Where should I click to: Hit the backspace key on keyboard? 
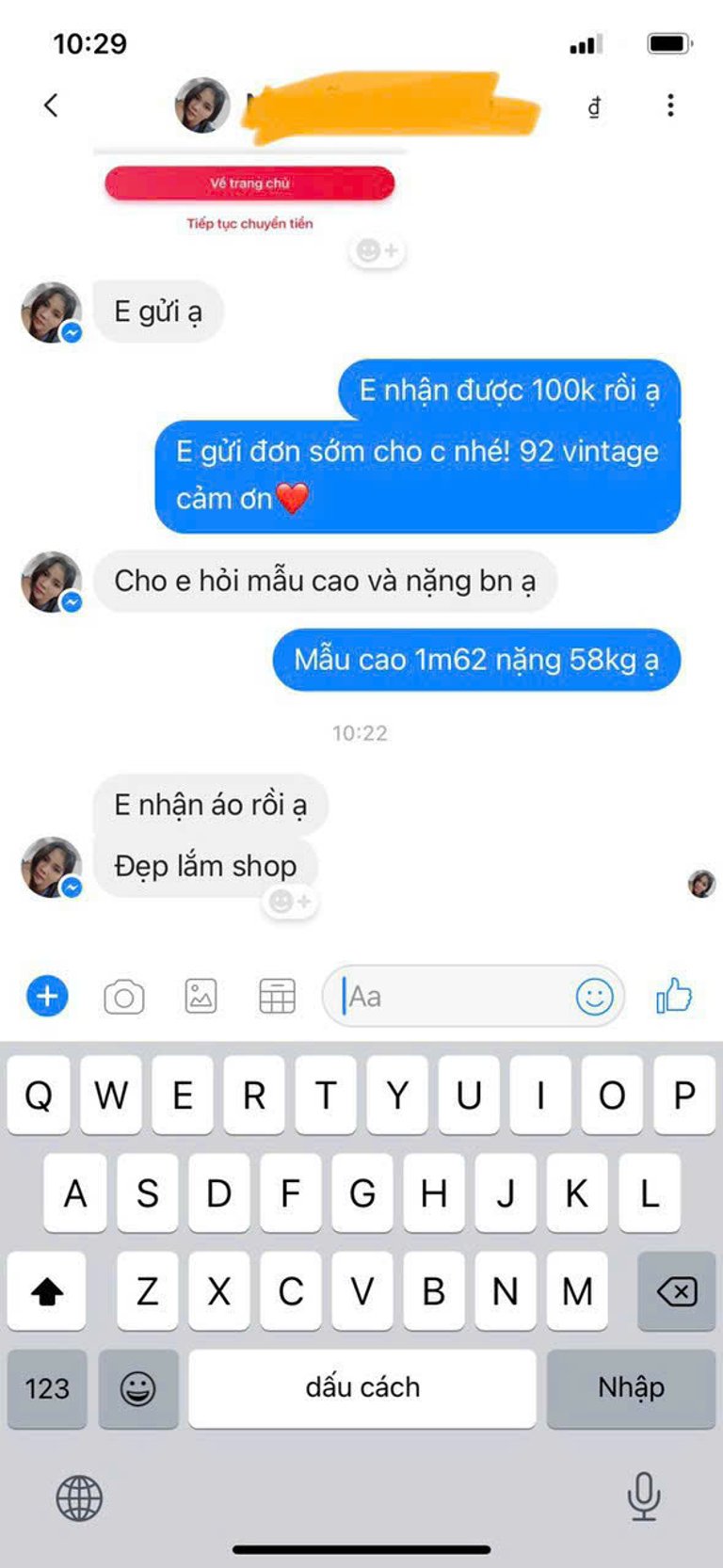tap(676, 1291)
